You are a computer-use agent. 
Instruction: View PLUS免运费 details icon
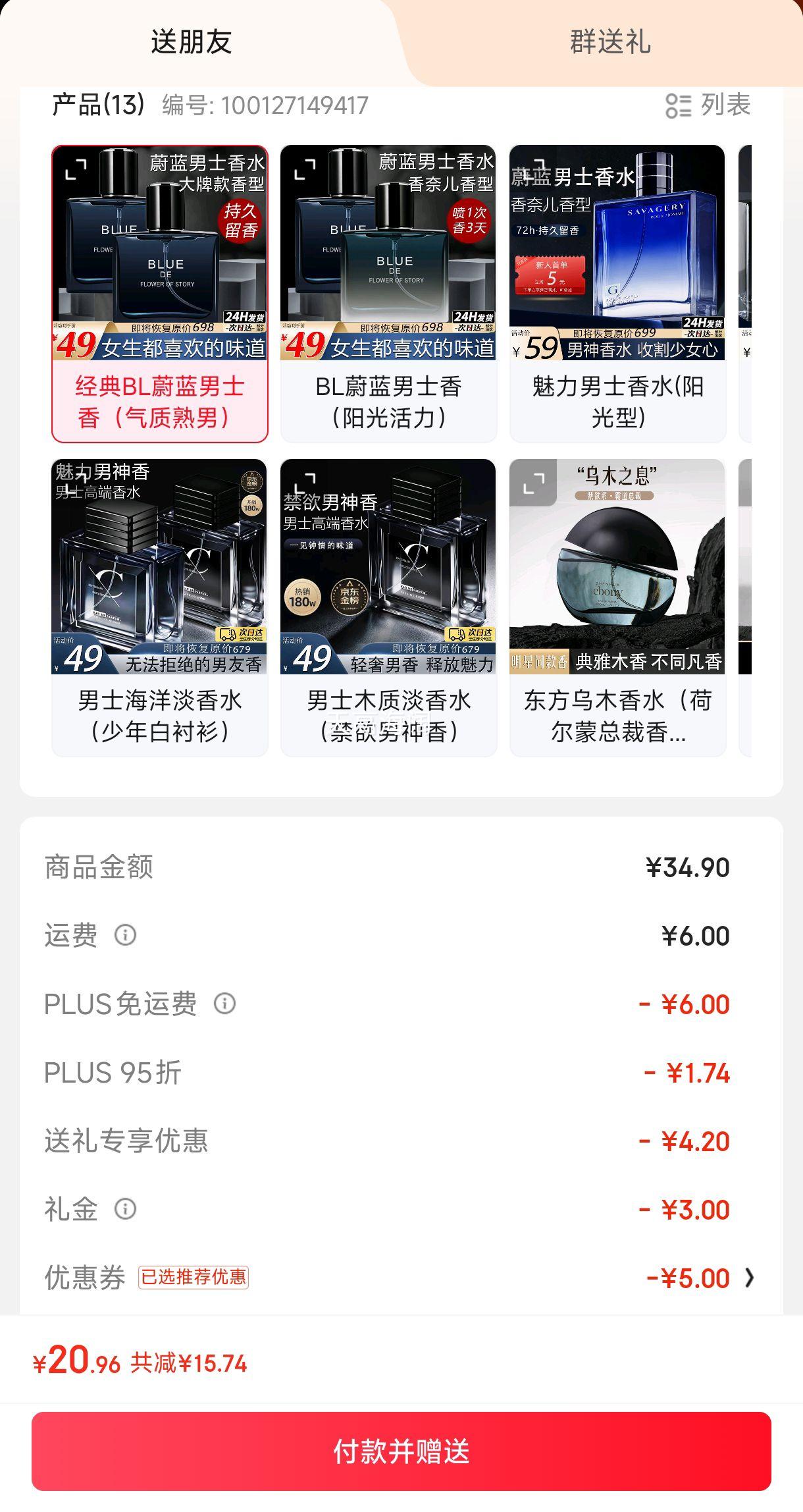[224, 1004]
